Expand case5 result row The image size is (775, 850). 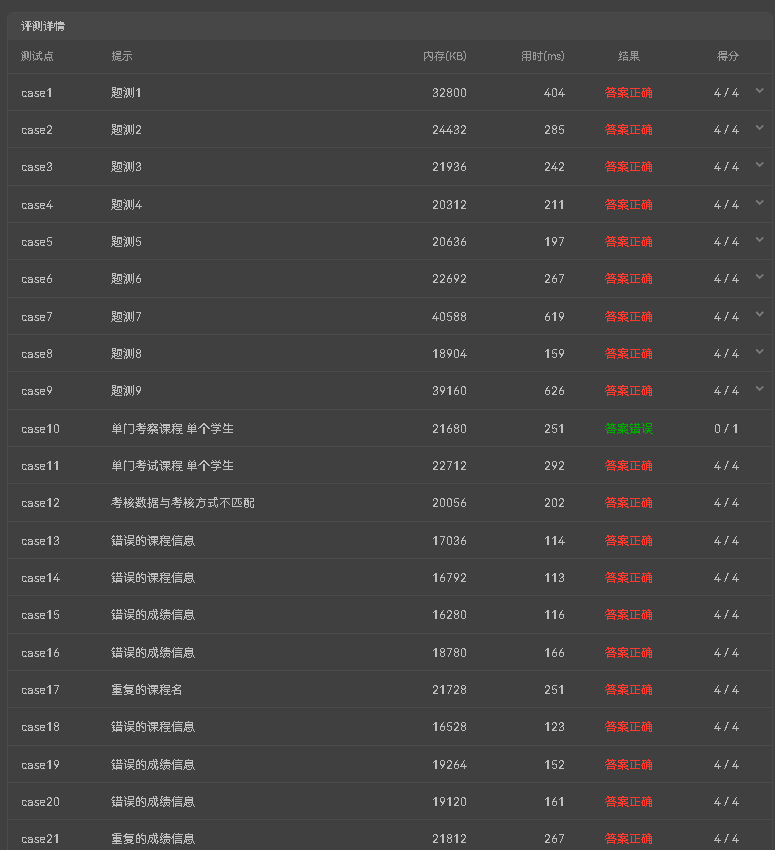[x=760, y=240]
